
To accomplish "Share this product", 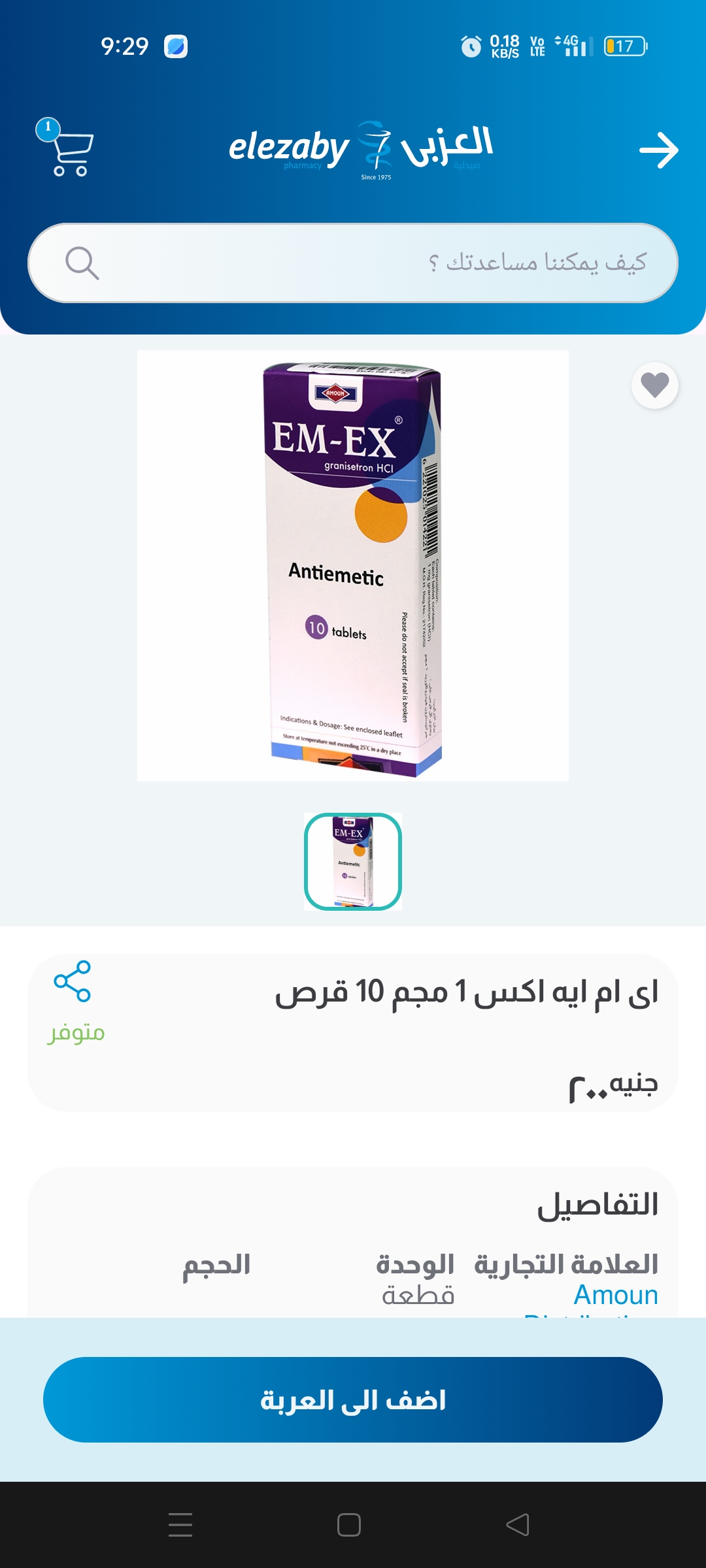I will [73, 981].
